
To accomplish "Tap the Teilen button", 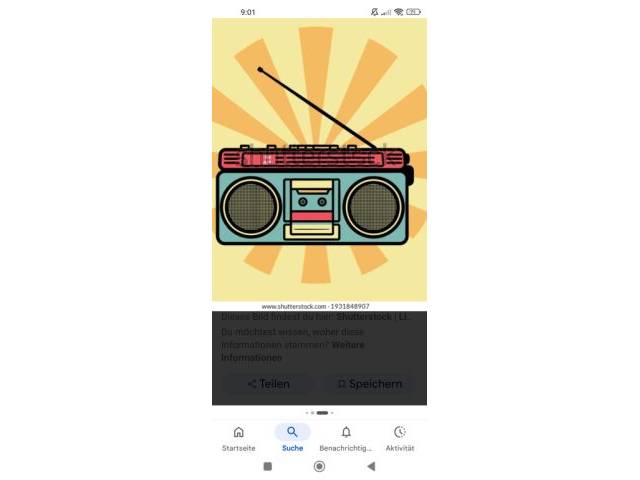I will [x=268, y=383].
